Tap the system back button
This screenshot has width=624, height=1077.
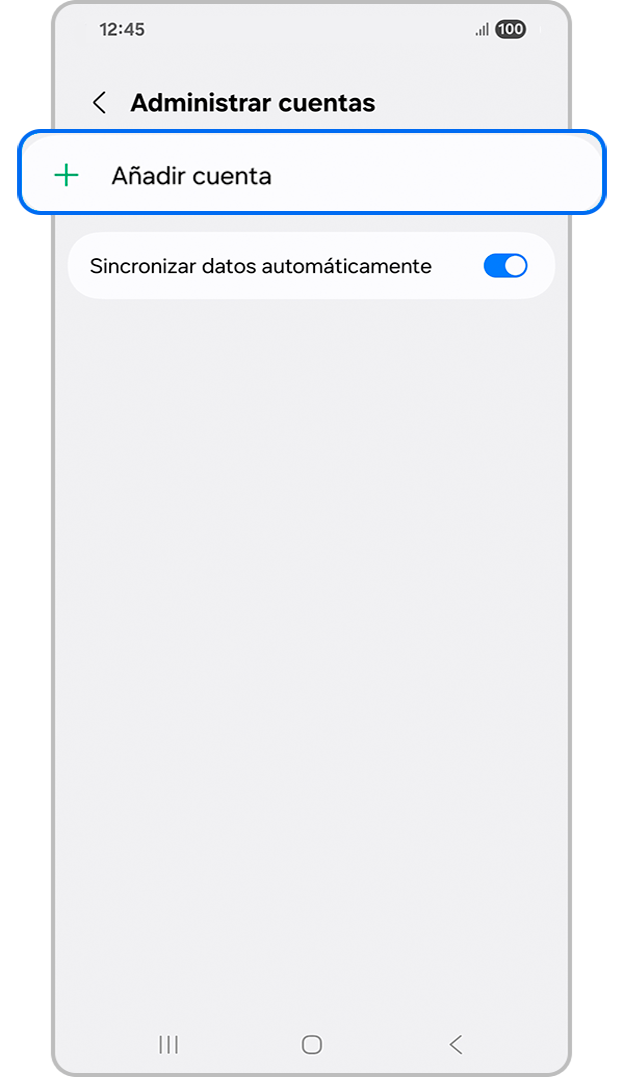(x=456, y=1045)
